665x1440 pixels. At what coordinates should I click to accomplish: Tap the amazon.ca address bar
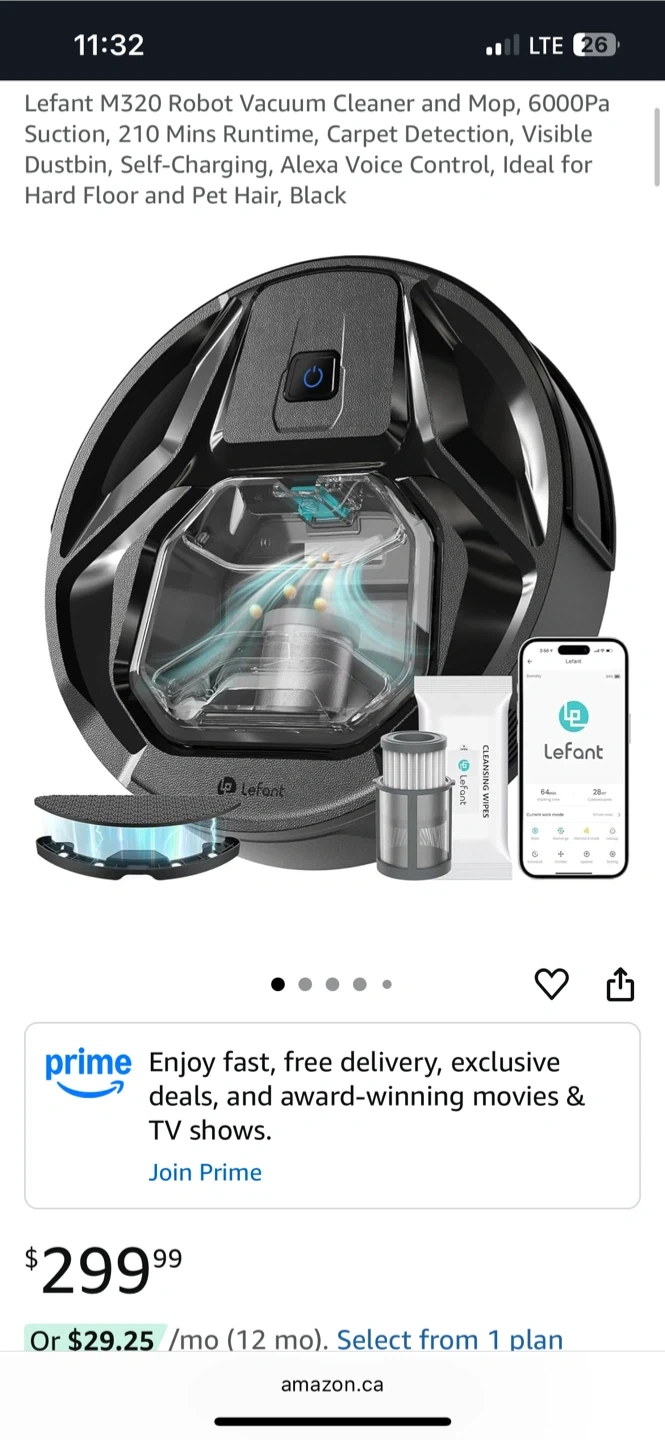(332, 1385)
